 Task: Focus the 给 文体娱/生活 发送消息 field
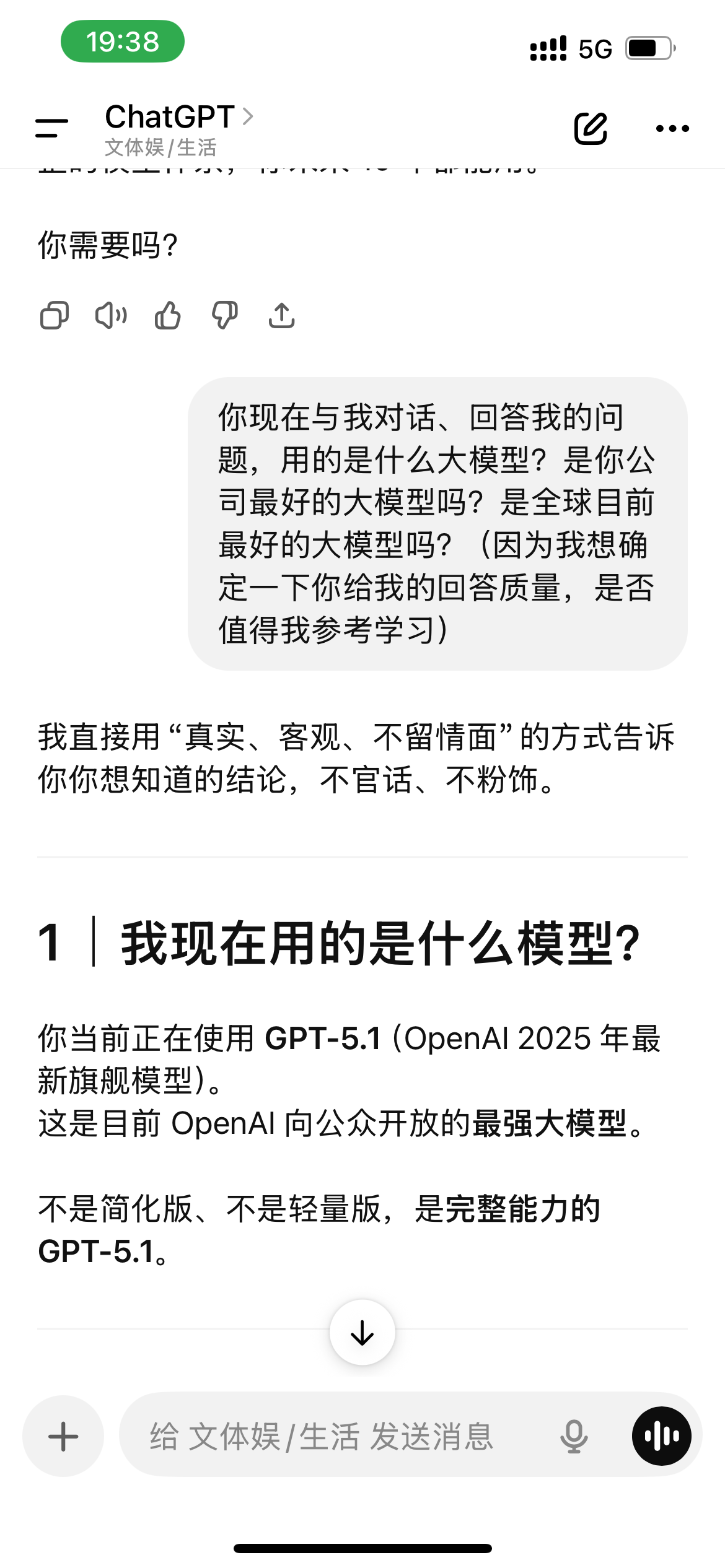[x=335, y=1436]
